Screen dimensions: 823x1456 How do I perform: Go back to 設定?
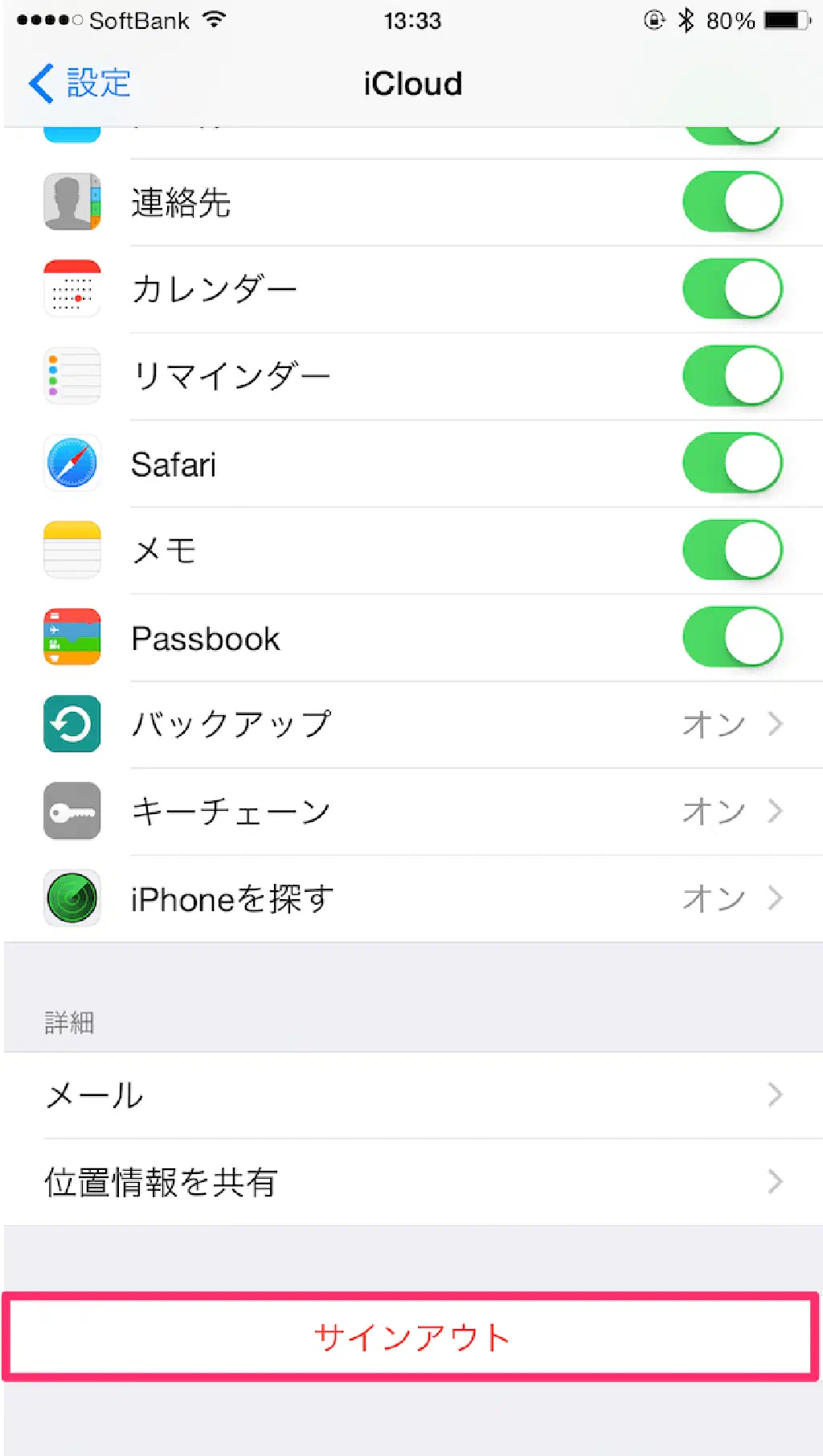(x=79, y=84)
